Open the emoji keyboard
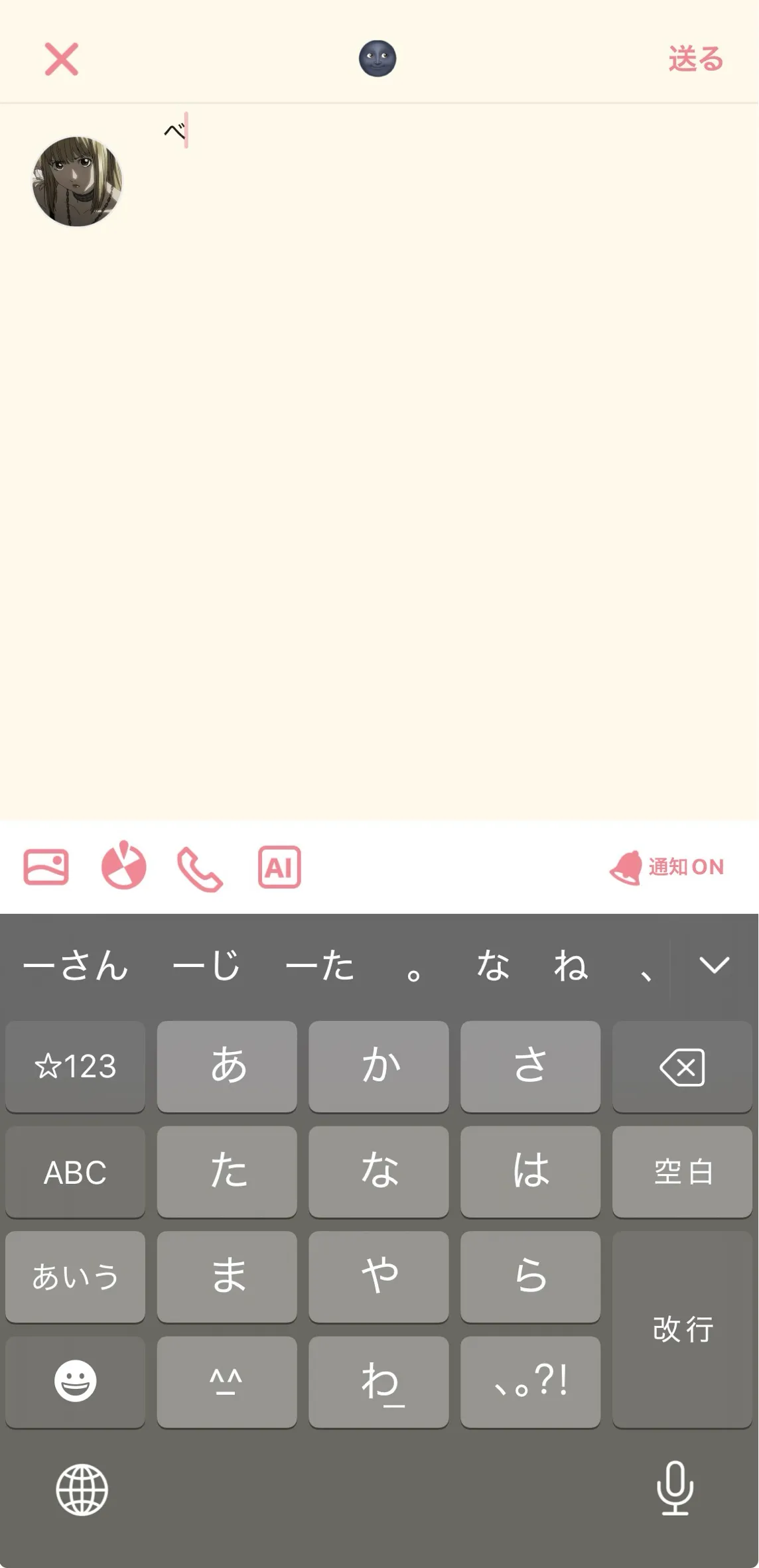This screenshot has height=1568, width=759. (x=75, y=1382)
